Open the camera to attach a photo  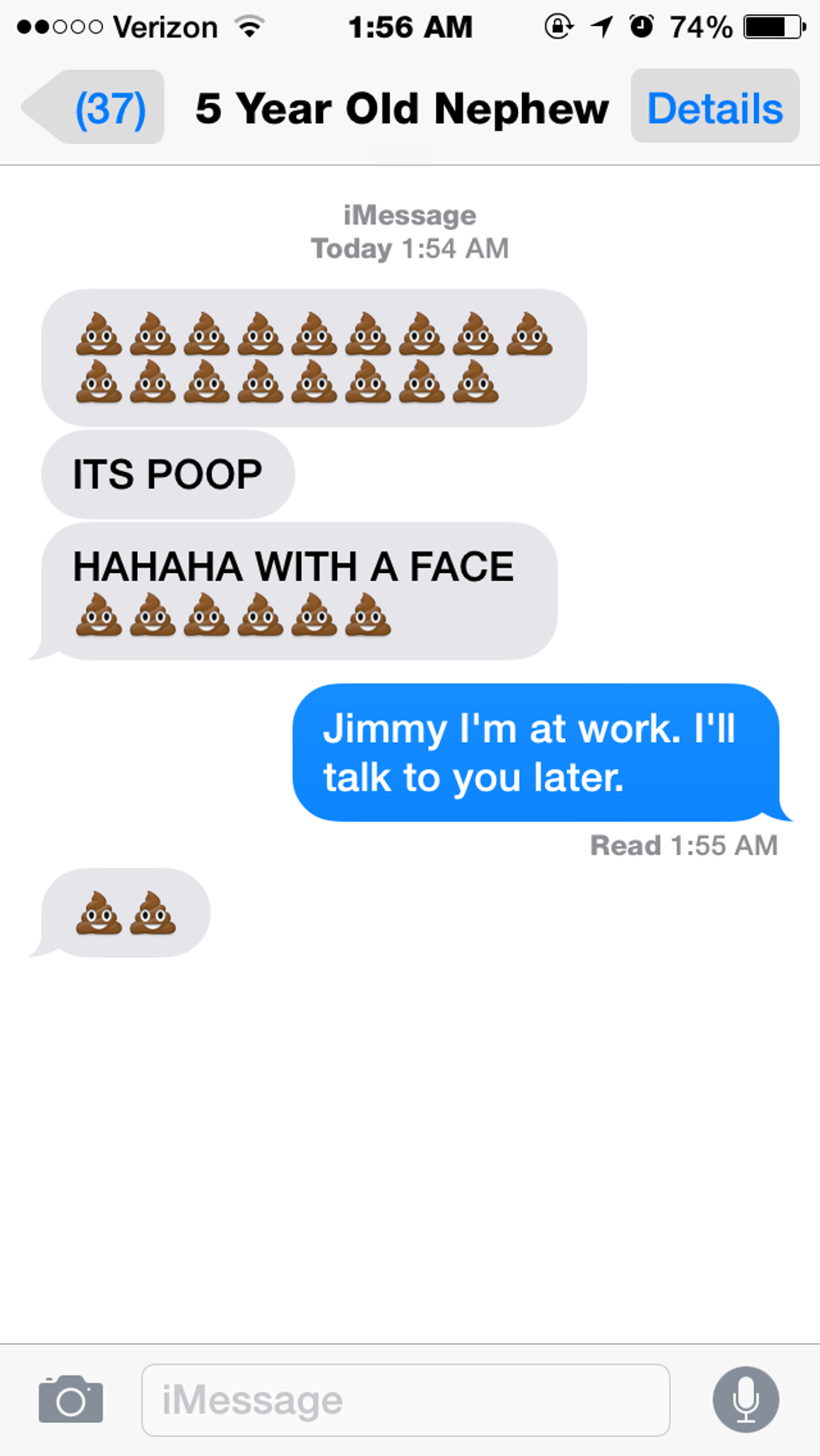[70, 1400]
